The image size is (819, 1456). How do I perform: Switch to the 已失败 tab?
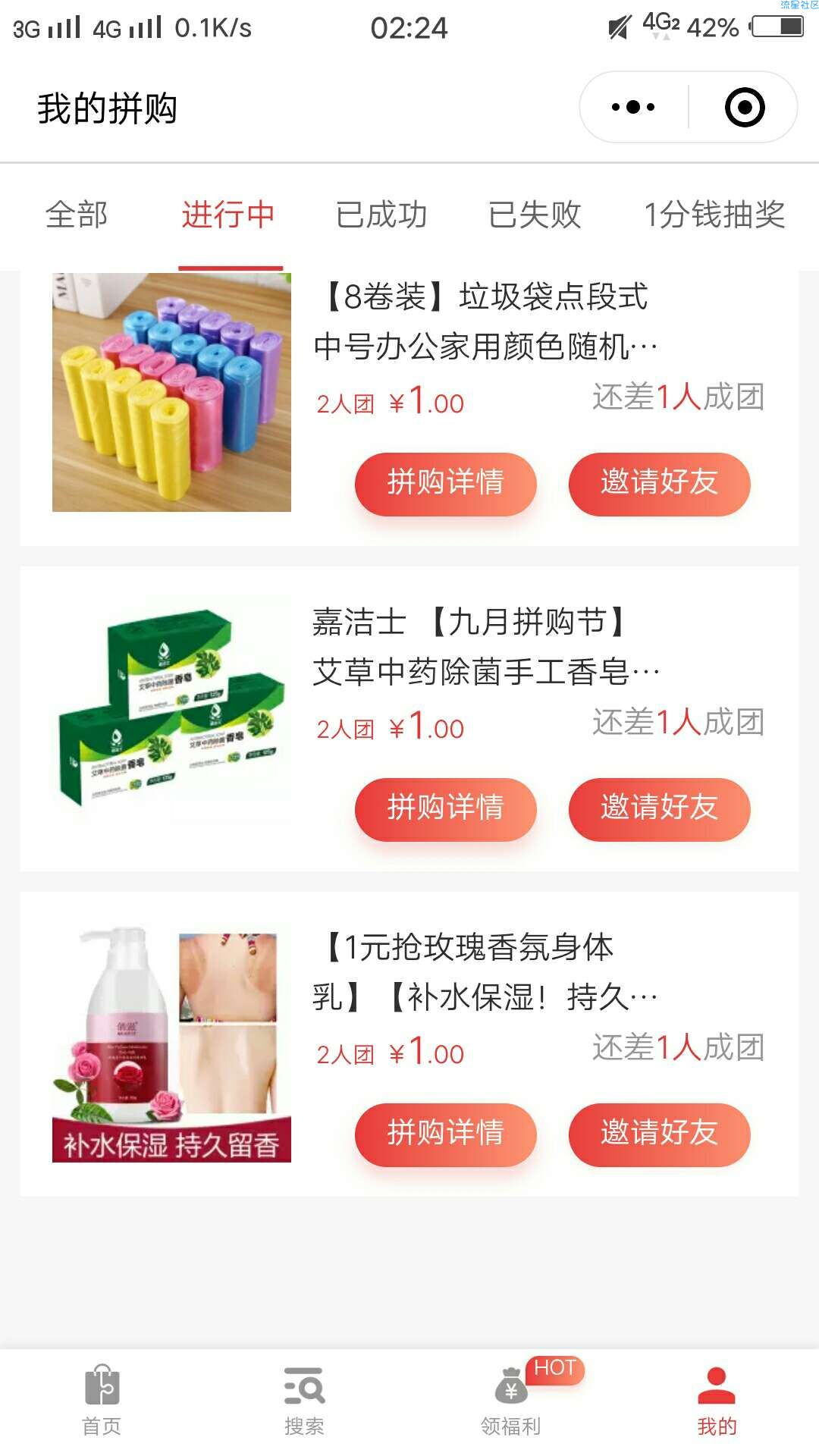535,215
